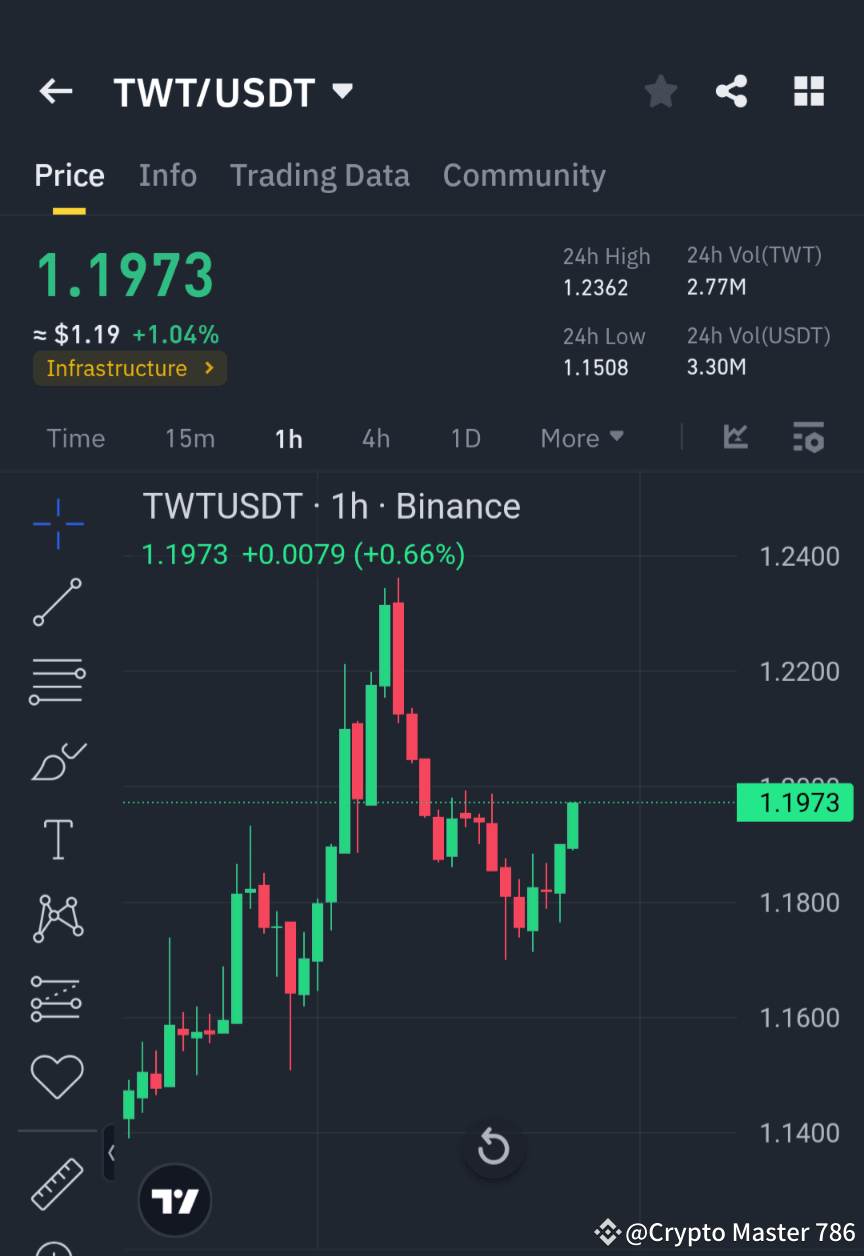This screenshot has width=864, height=1256.
Task: Select the brush drawing tool
Action: pos(58,761)
